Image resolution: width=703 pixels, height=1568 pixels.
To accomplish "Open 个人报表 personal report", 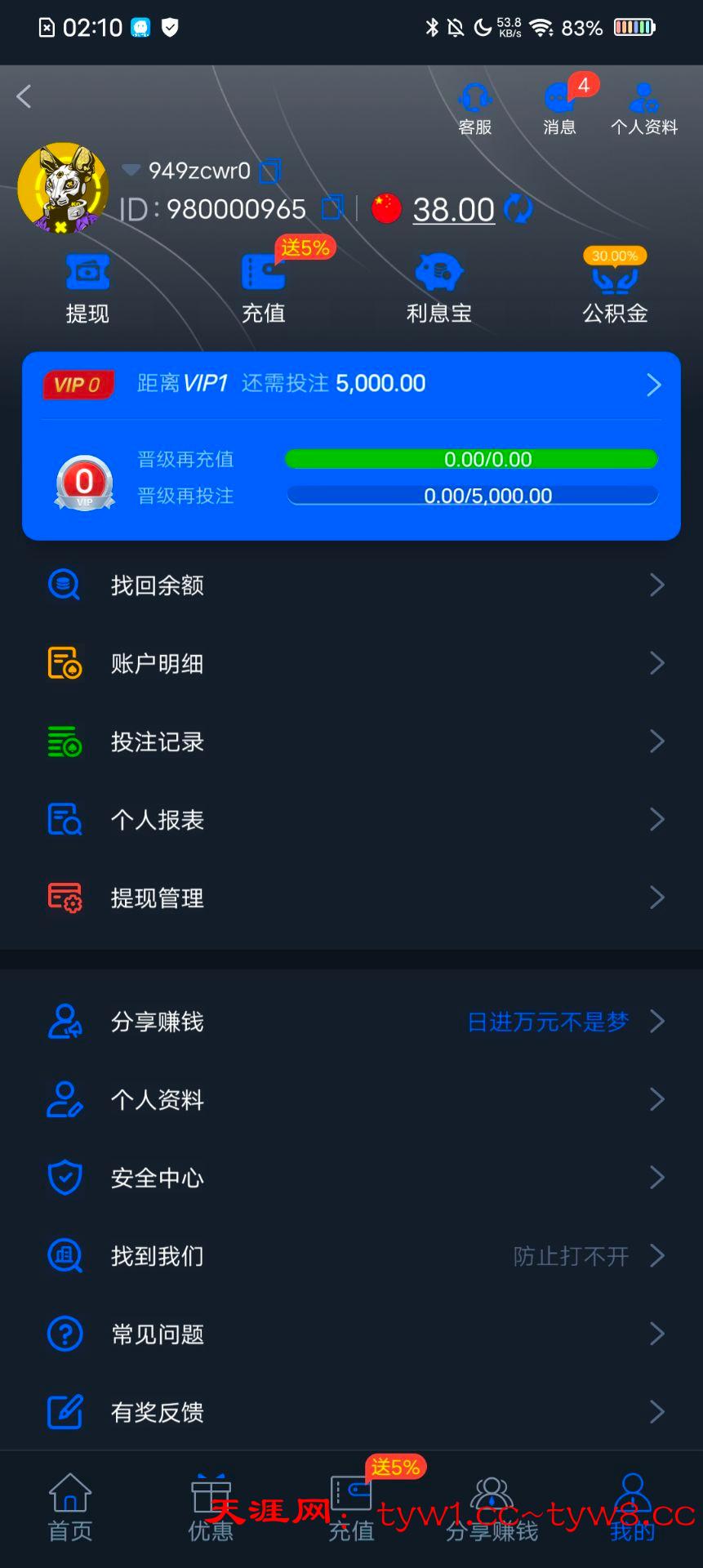I will pyautogui.click(x=351, y=819).
